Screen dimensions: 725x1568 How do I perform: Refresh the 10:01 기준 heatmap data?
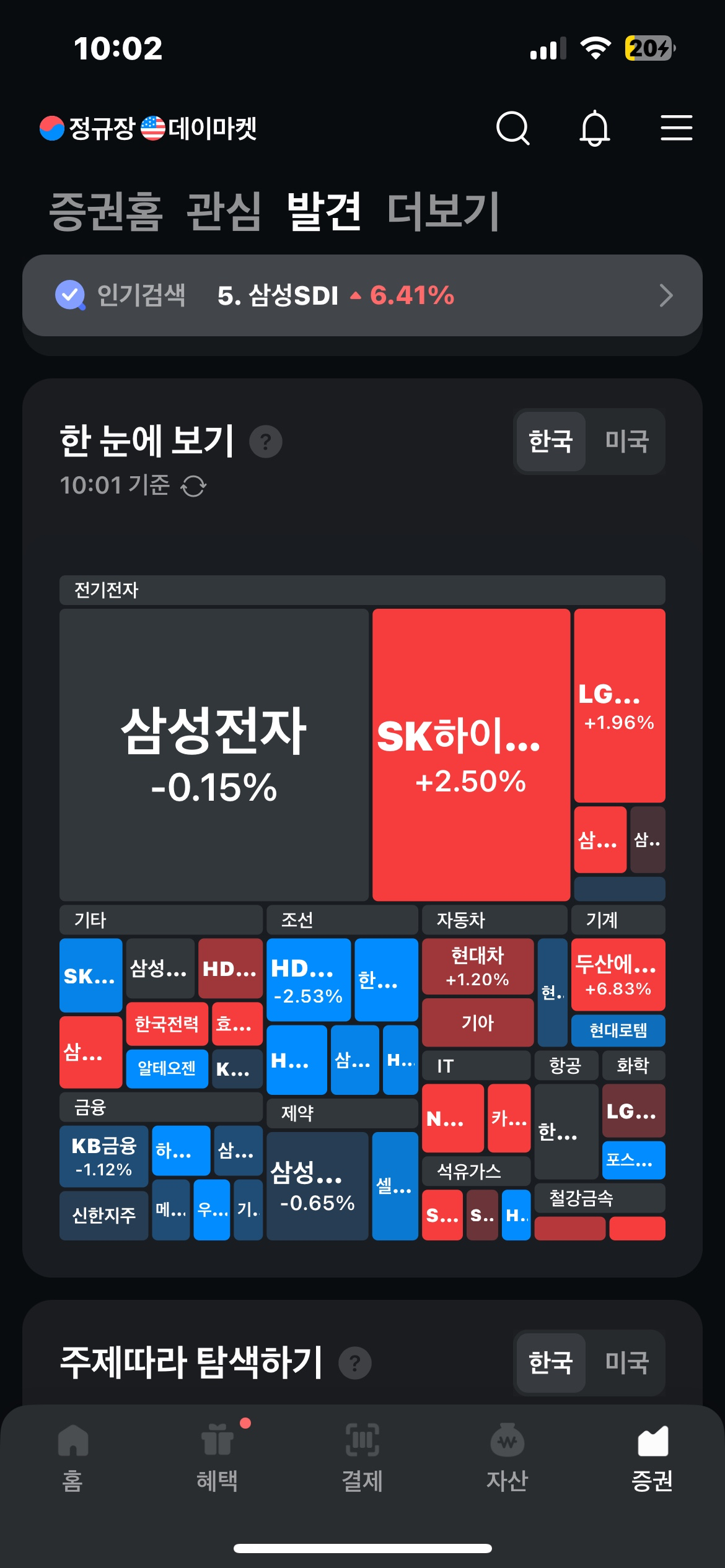193,486
